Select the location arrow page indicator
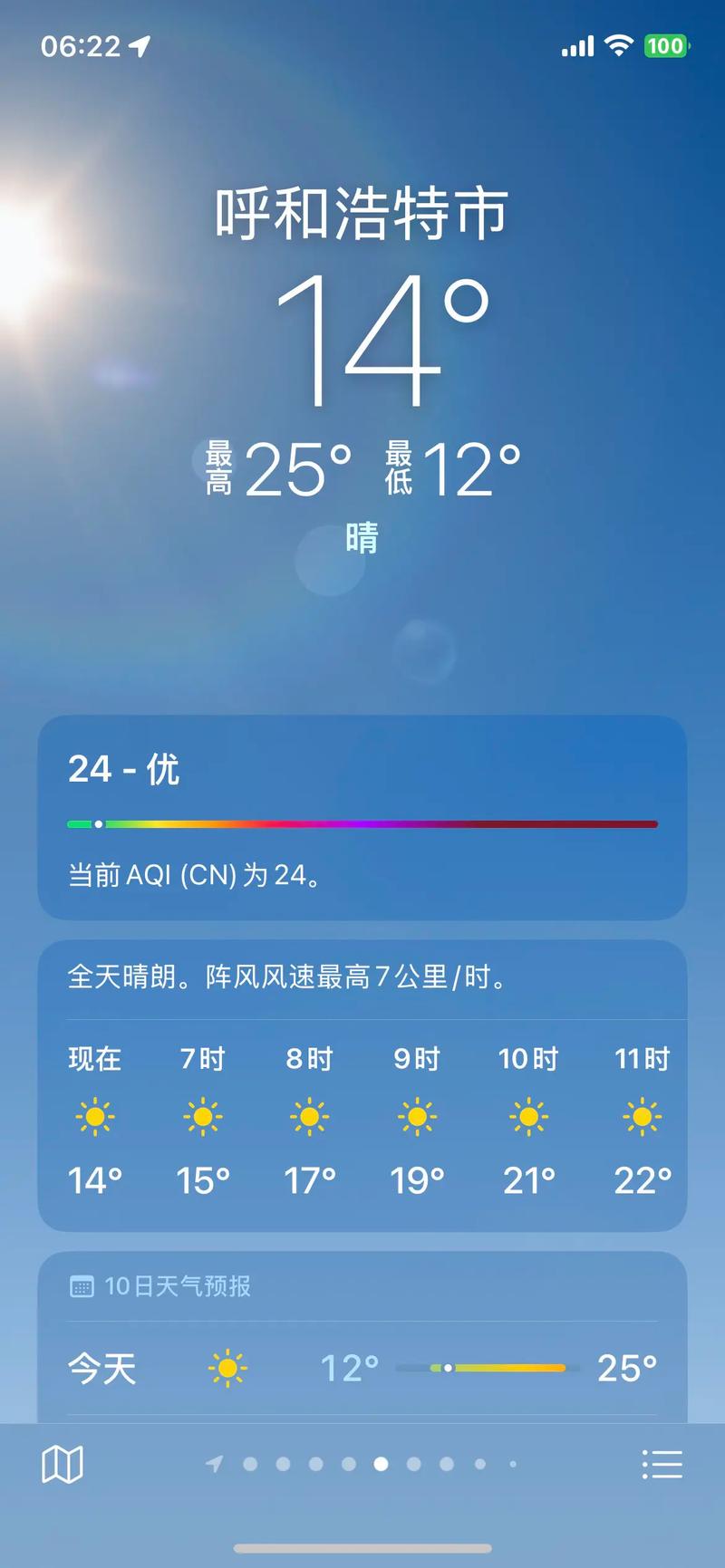This screenshot has height=1568, width=725. point(215,1464)
